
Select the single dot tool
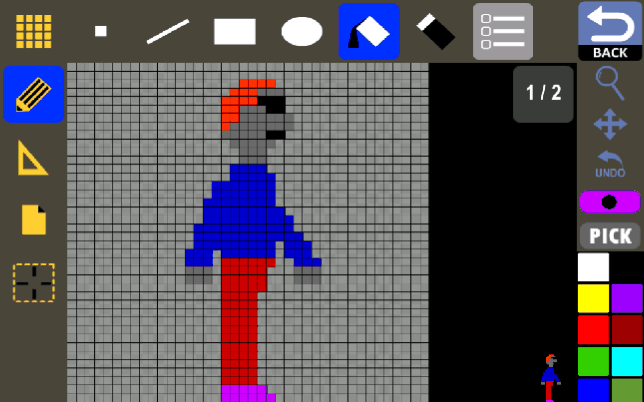tap(101, 31)
